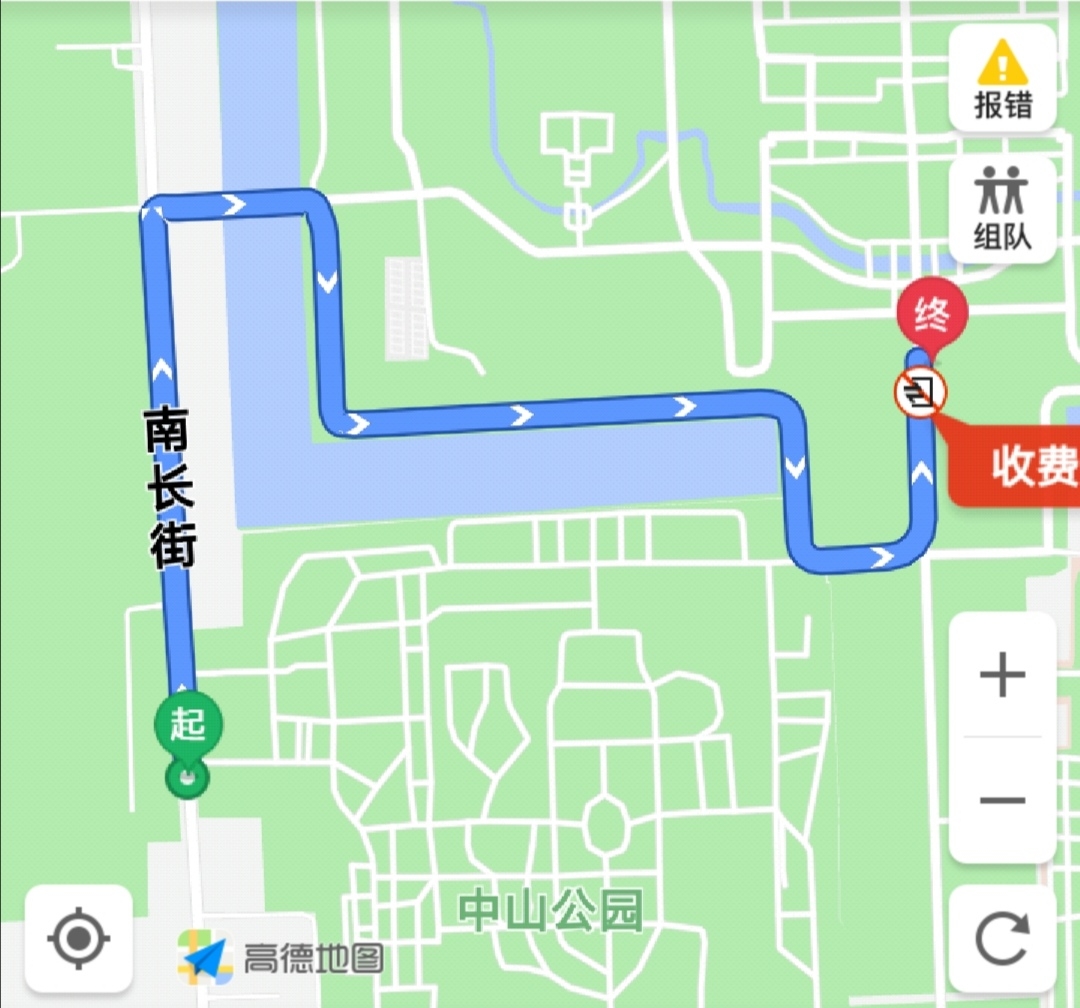Image resolution: width=1080 pixels, height=1008 pixels.
Task: Open the 组队 team feature
Action: point(1002,210)
